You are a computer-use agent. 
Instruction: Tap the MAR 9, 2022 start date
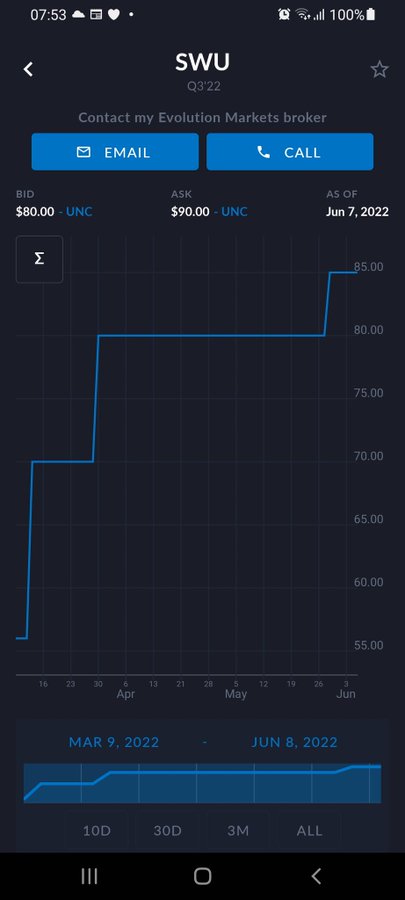coord(114,742)
